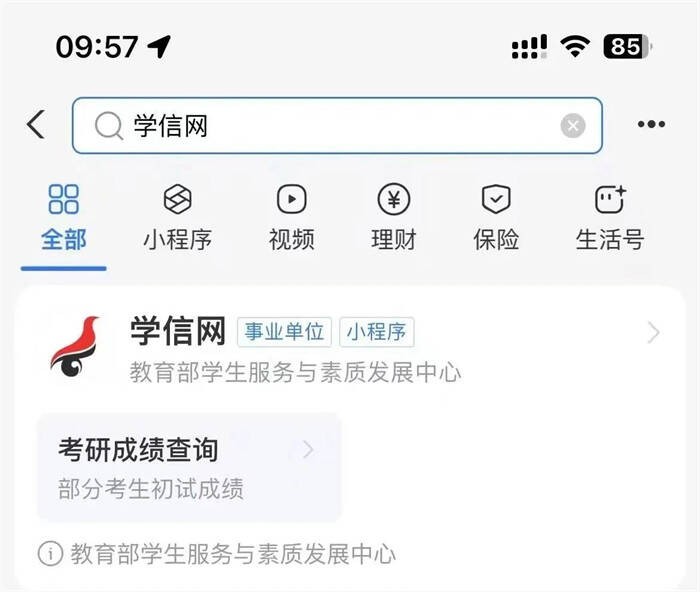The width and height of the screenshot is (700, 592).
Task: Switch to the 视频 tab
Action: pyautogui.click(x=291, y=218)
